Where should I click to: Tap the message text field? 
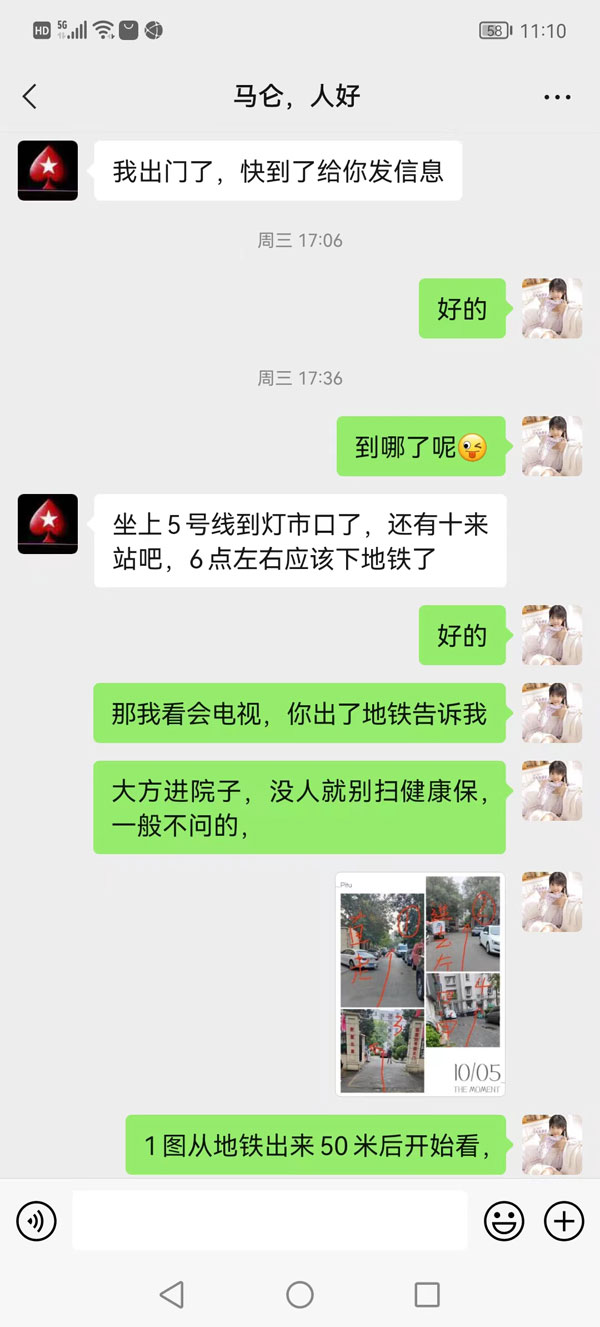(x=270, y=1220)
